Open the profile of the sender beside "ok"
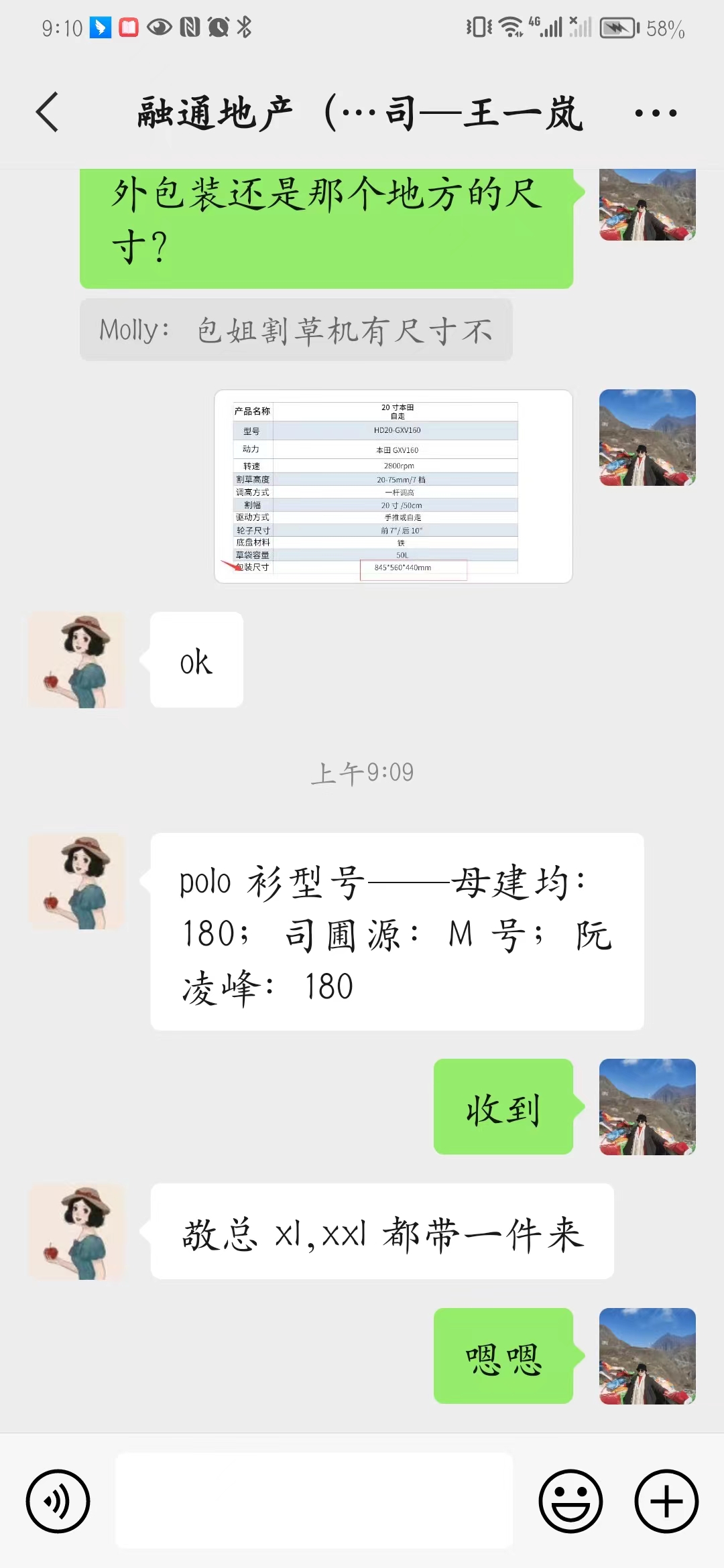The image size is (724, 1568). (x=76, y=660)
